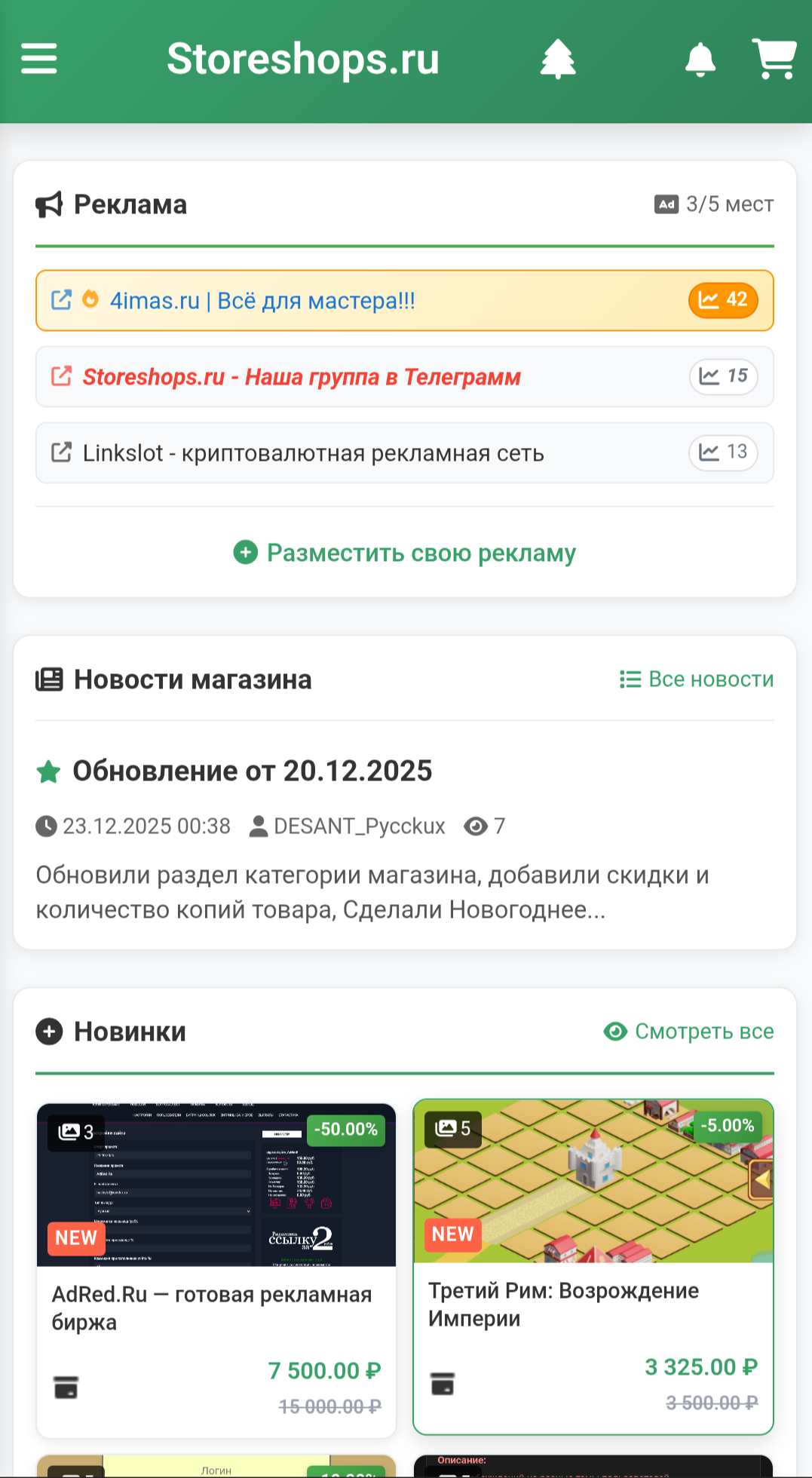The height and width of the screenshot is (1478, 812).
Task: Open the hamburger menu
Action: [x=39, y=59]
